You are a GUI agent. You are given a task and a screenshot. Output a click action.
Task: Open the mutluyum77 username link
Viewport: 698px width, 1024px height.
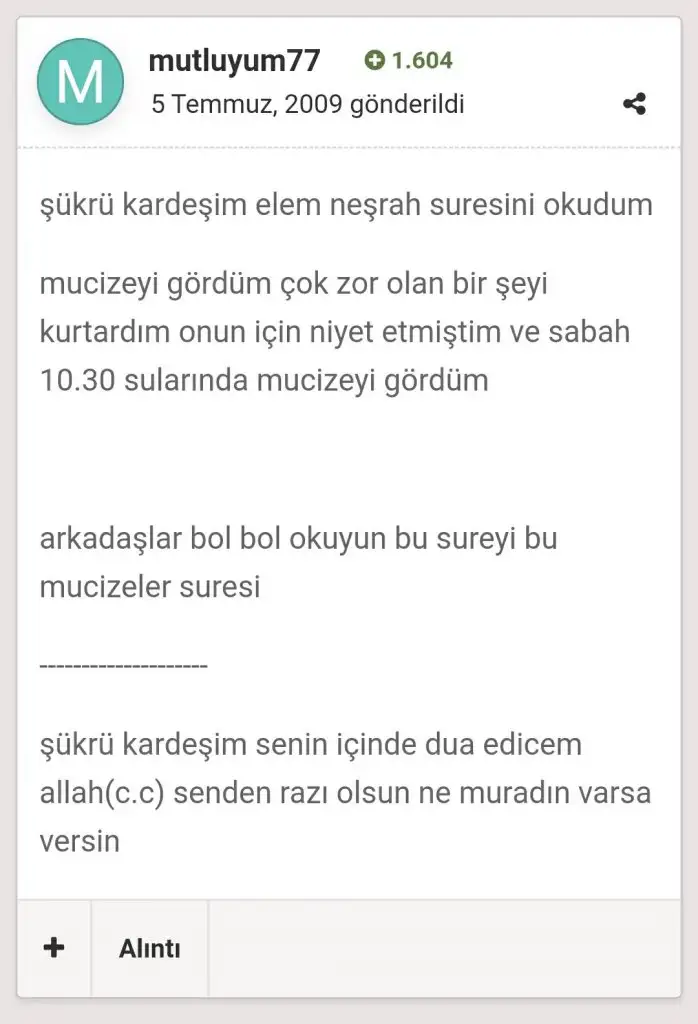tap(234, 61)
